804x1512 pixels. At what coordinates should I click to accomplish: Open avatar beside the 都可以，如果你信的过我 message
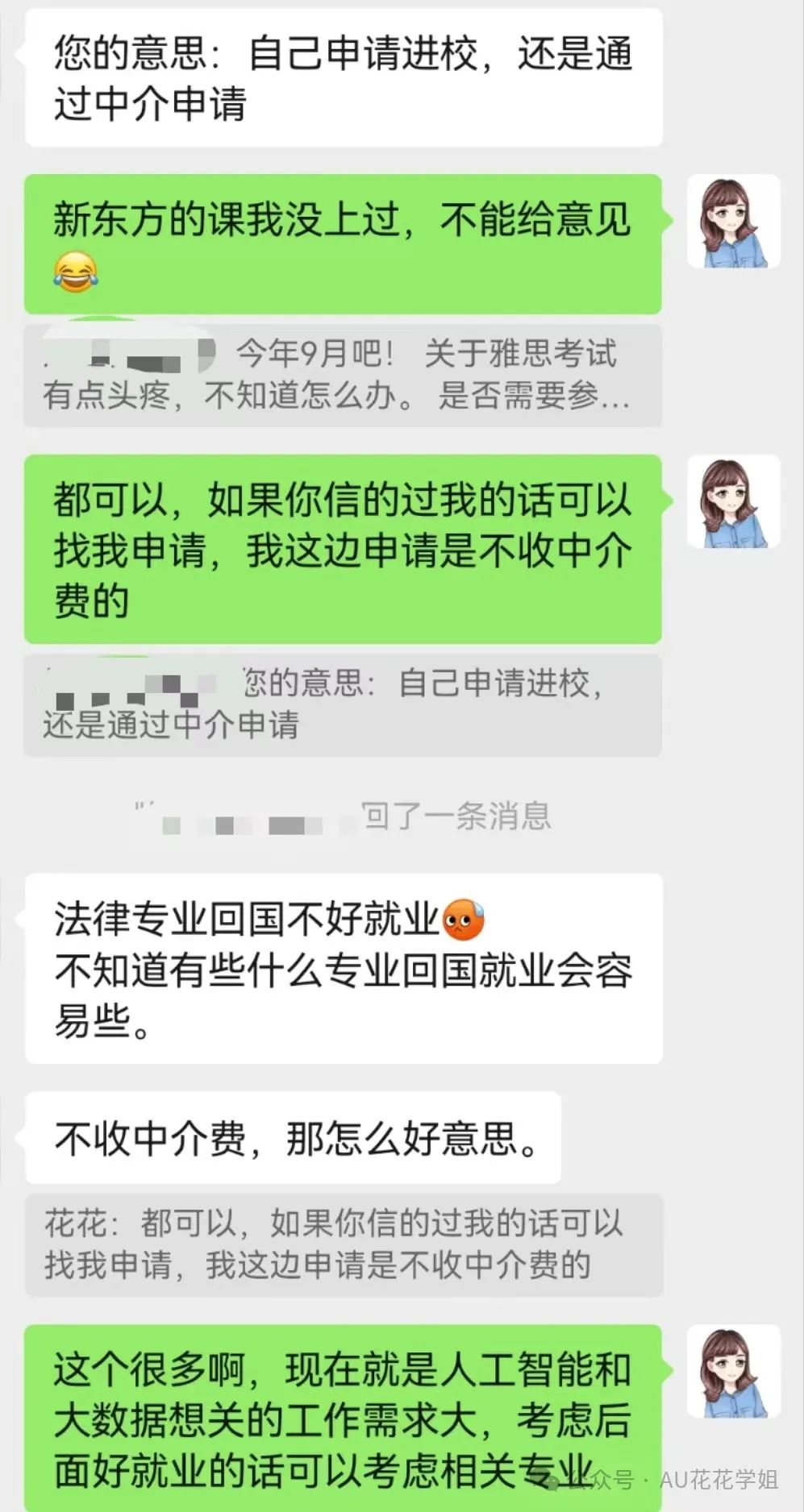(733, 501)
